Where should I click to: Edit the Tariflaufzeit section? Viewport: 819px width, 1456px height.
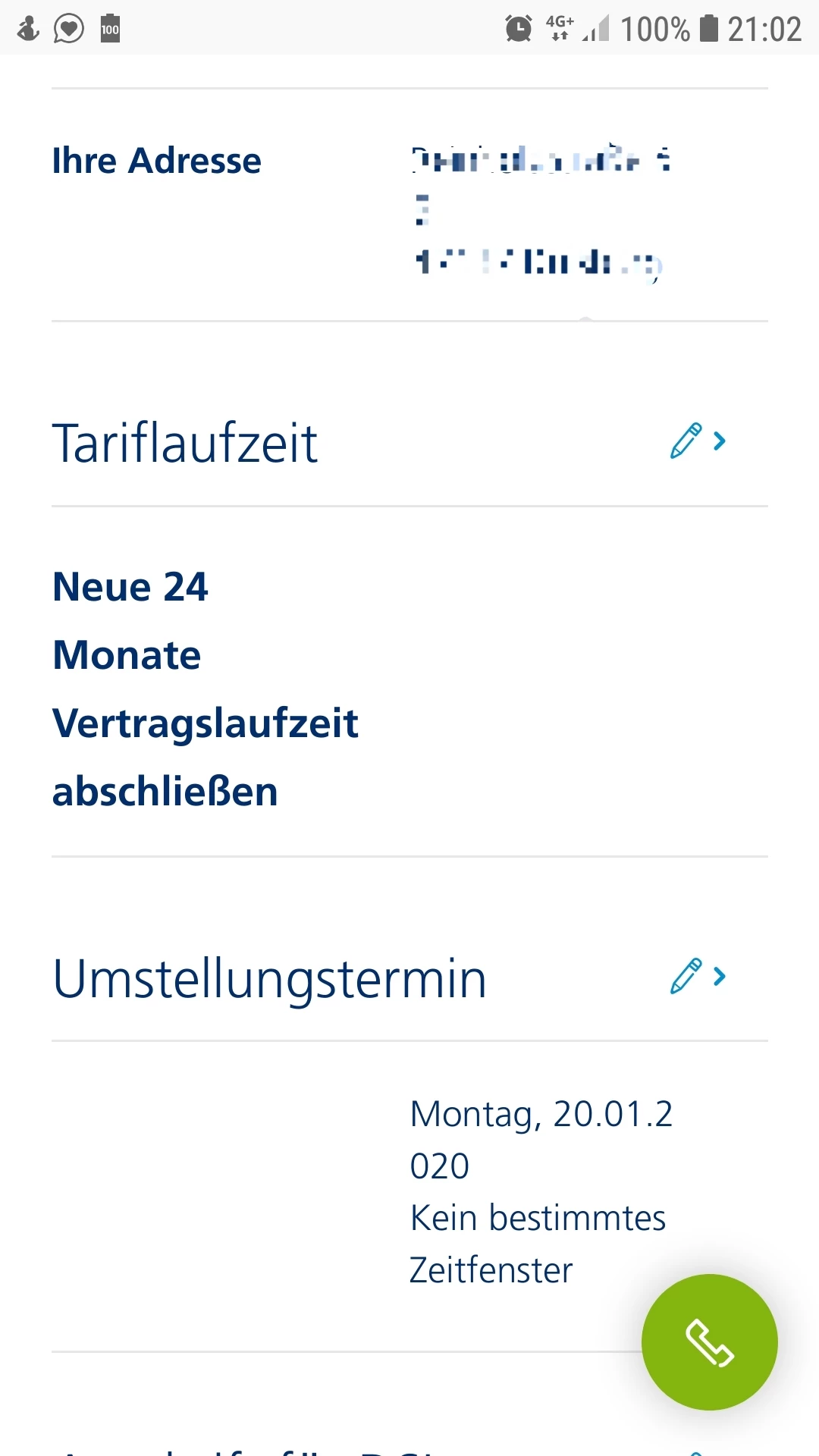[x=698, y=441]
